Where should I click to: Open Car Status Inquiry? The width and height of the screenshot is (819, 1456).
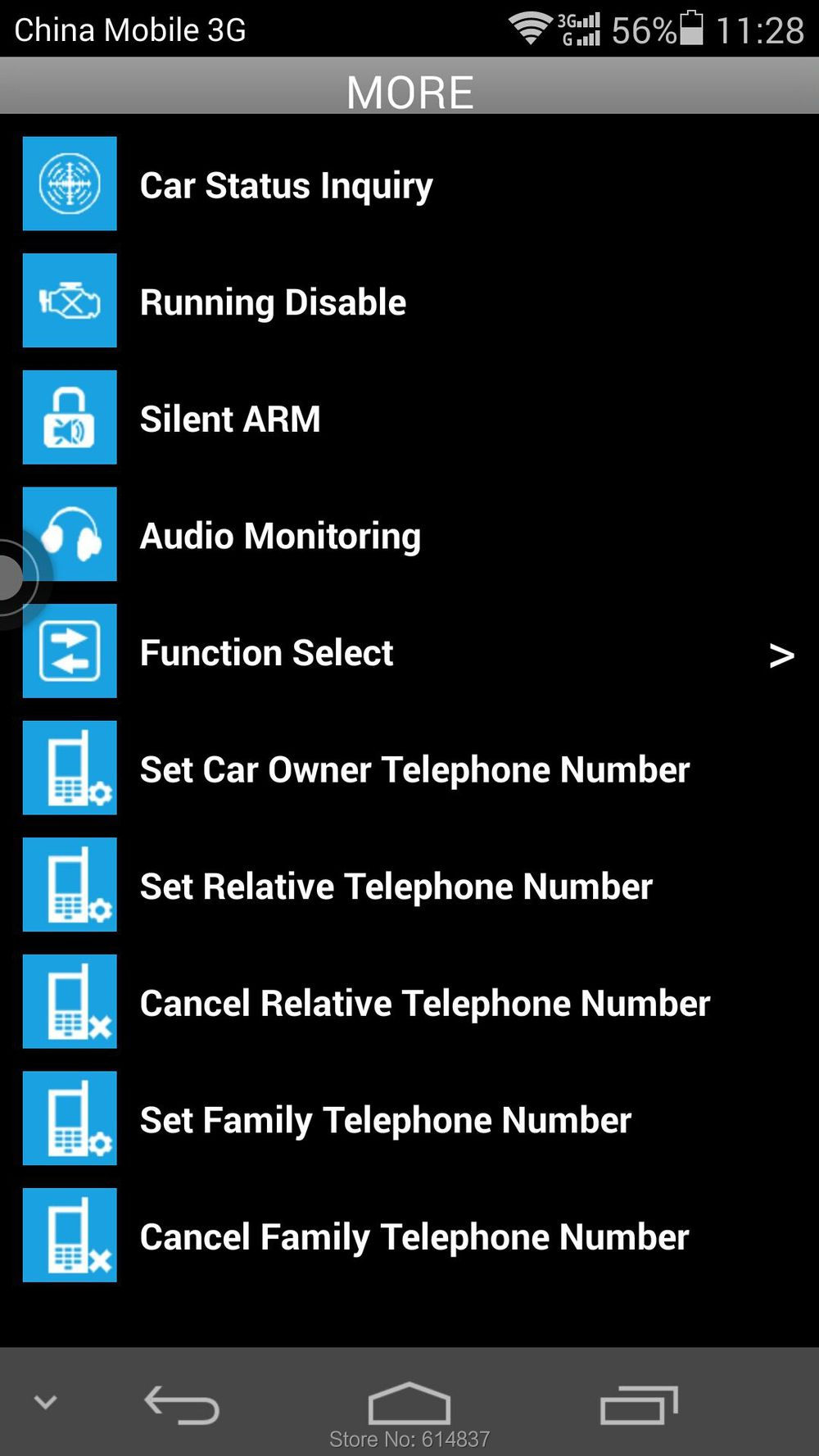(286, 185)
